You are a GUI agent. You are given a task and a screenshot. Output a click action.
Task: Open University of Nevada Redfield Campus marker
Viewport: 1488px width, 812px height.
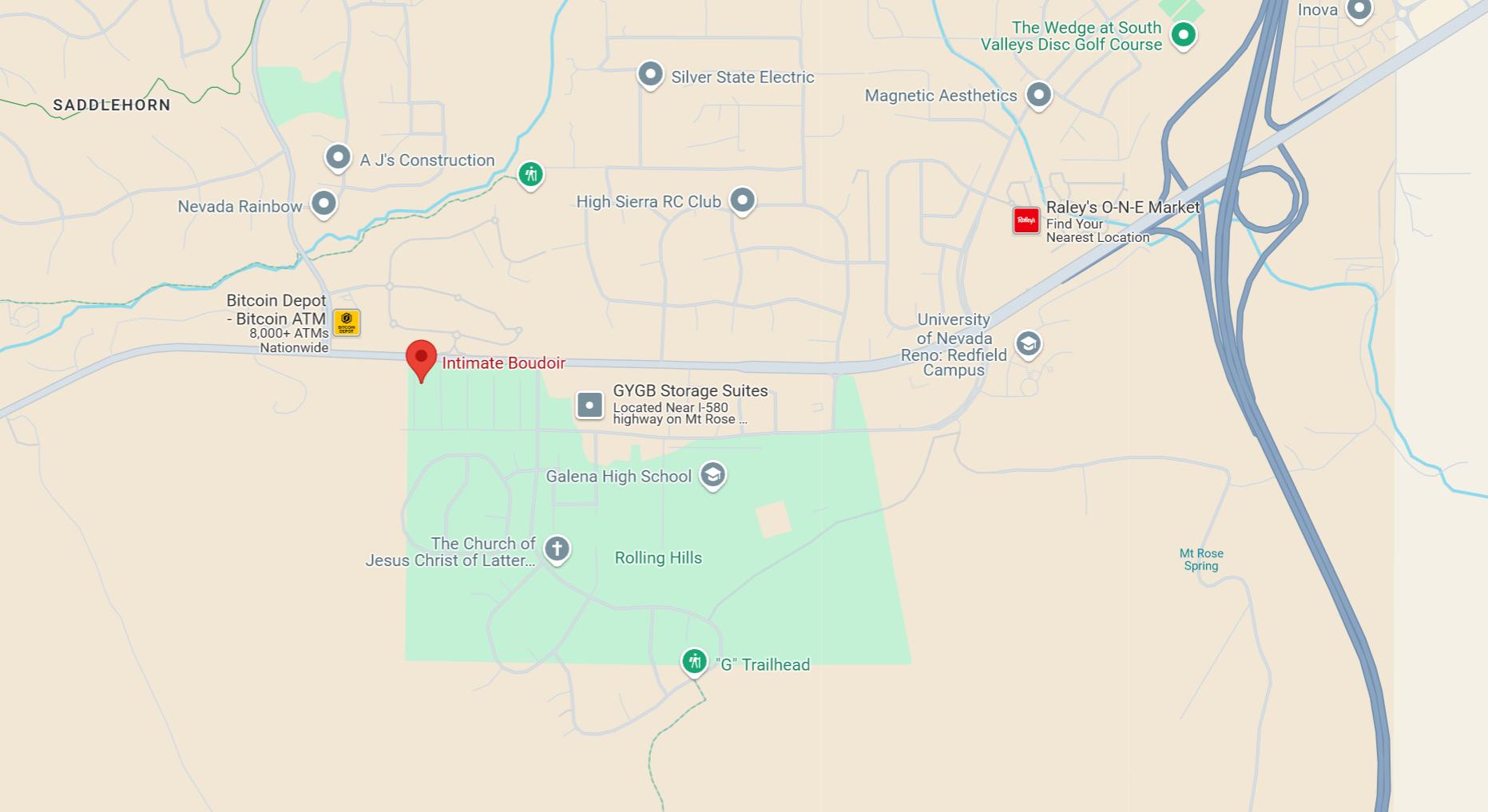pos(1028,343)
